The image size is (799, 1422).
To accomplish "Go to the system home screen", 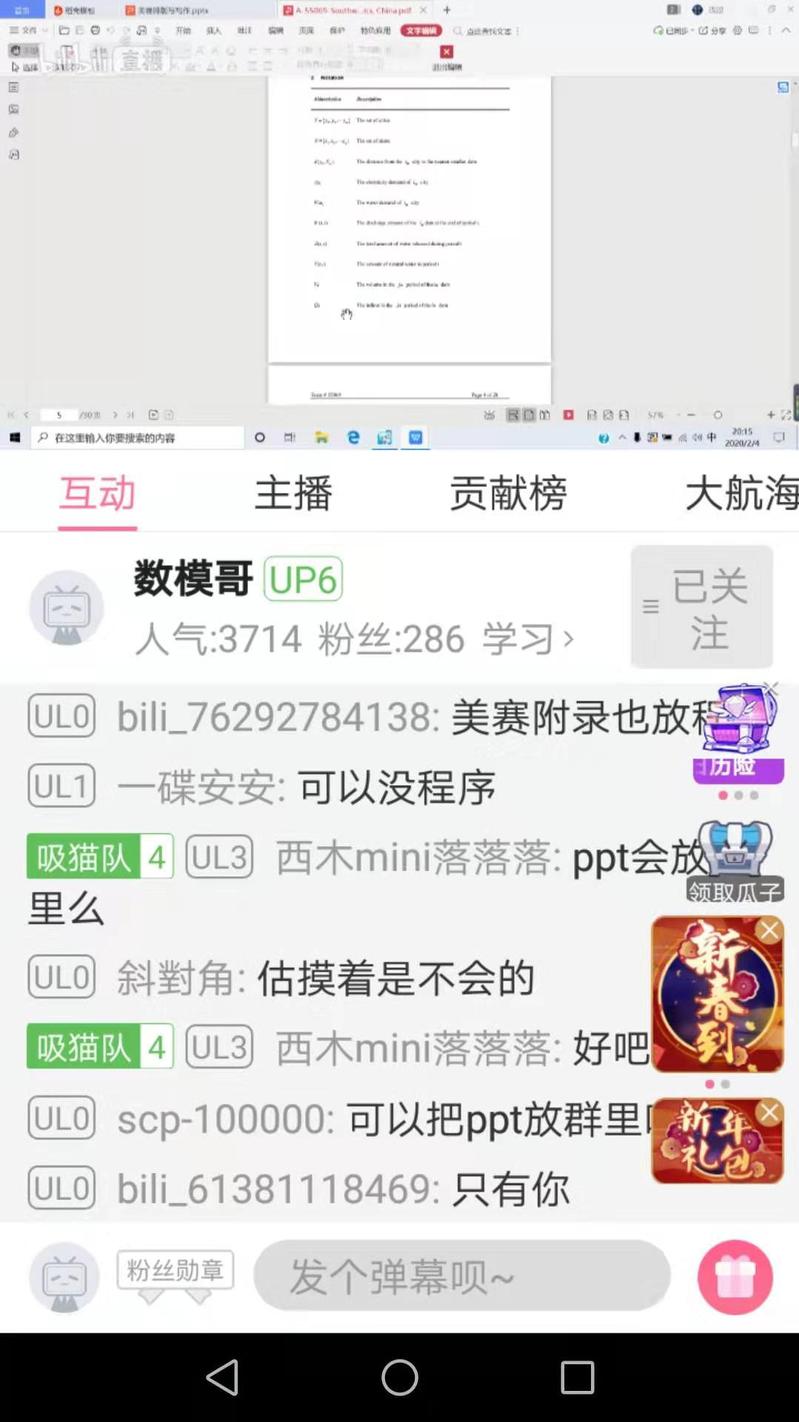I will [x=399, y=1377].
